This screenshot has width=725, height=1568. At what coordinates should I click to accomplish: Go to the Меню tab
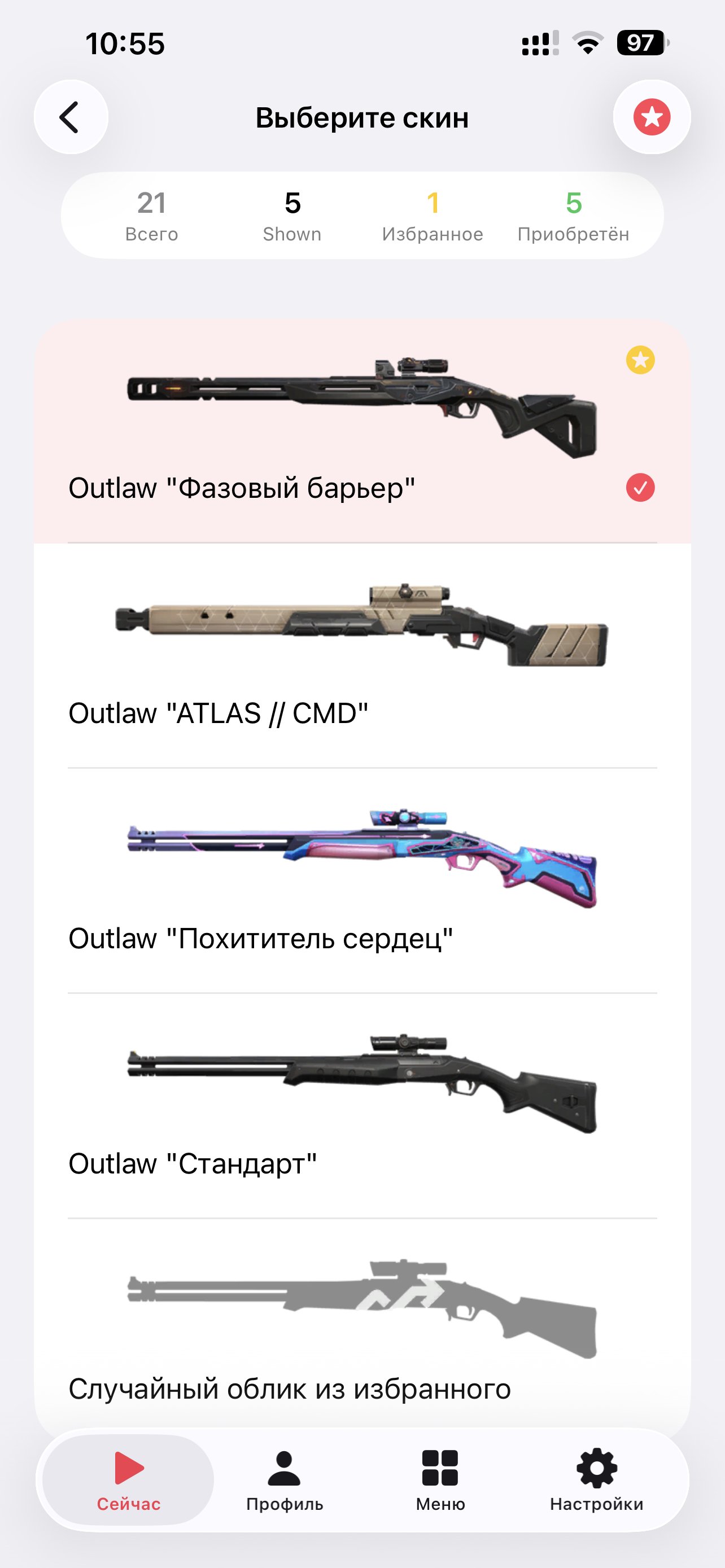440,1481
